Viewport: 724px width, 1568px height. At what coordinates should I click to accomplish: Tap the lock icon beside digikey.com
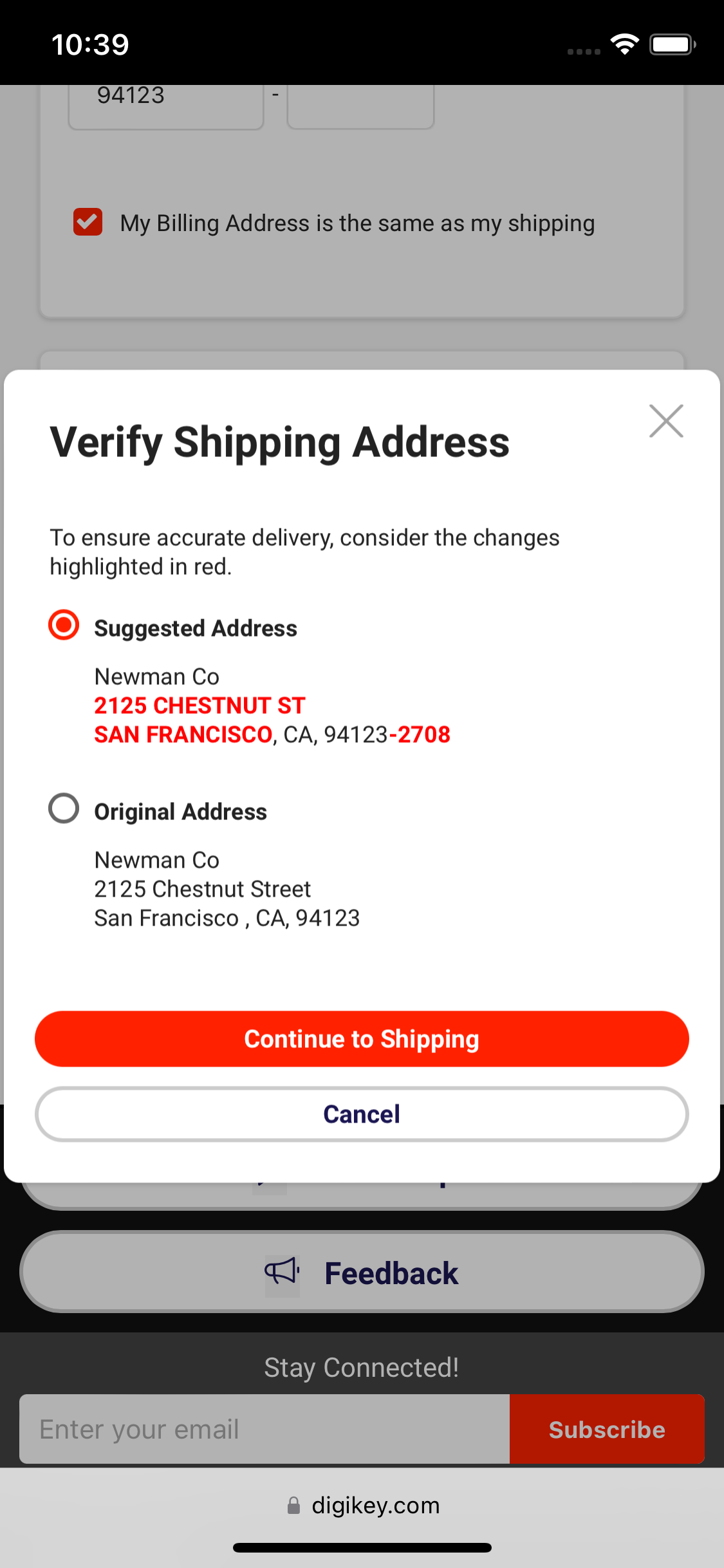pyautogui.click(x=295, y=1506)
